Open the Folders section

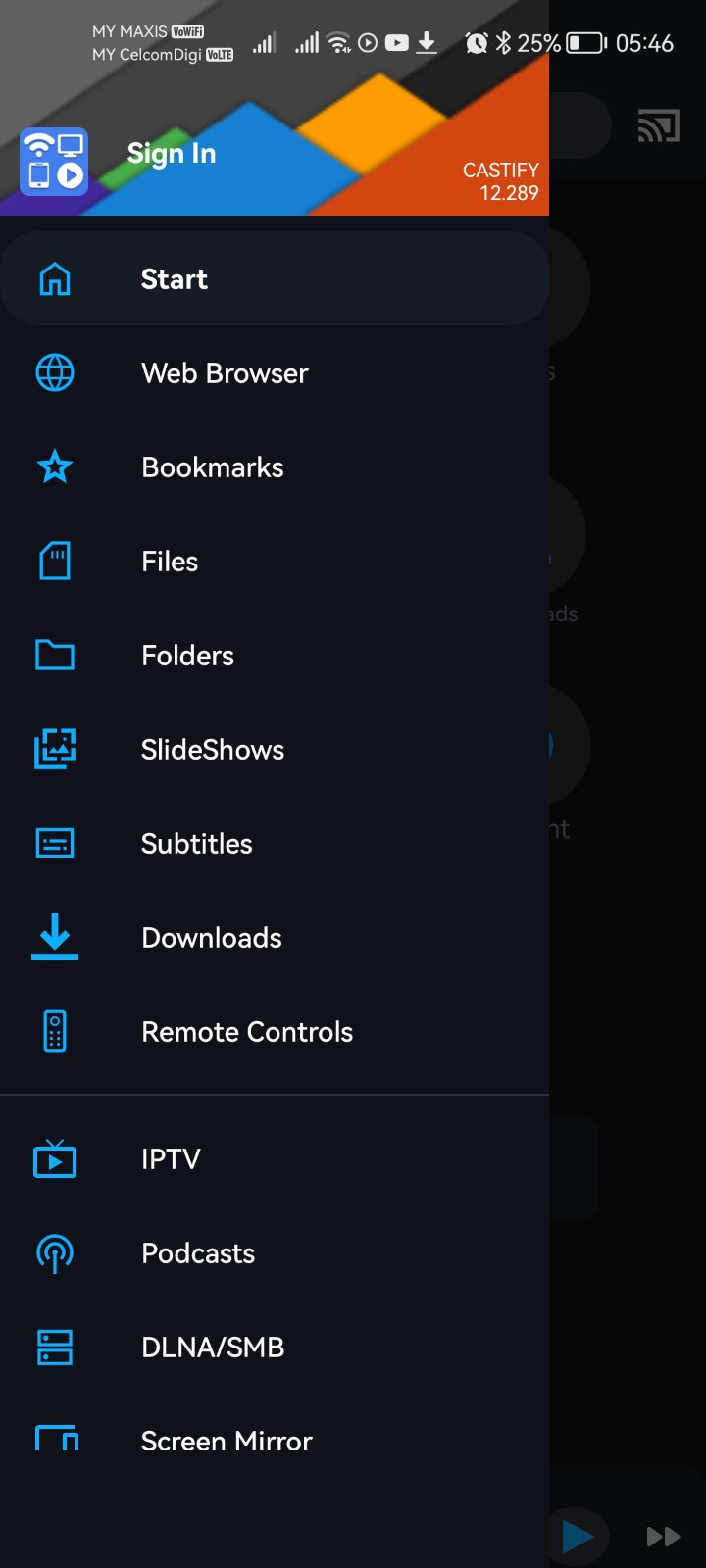click(187, 656)
